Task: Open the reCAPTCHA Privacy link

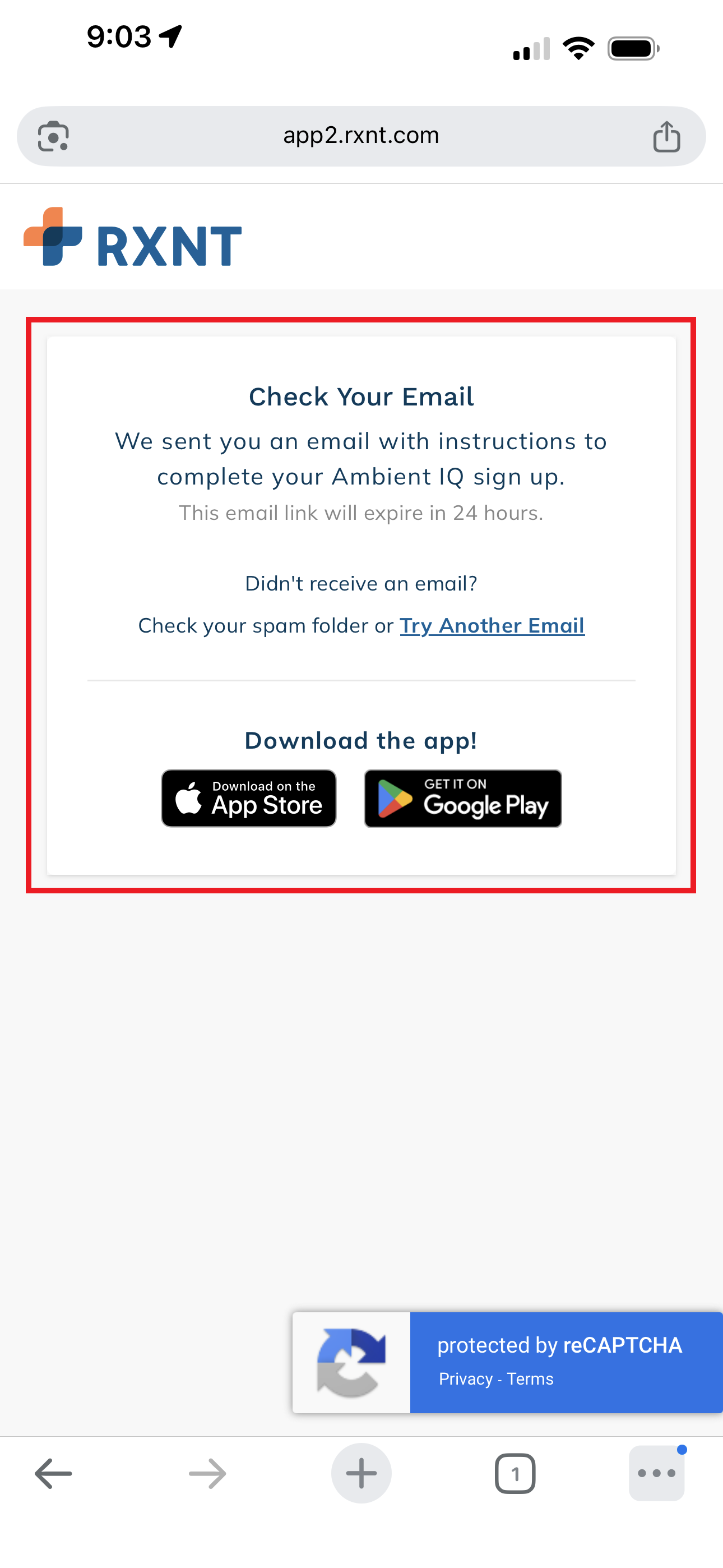Action: pyautogui.click(x=466, y=1378)
